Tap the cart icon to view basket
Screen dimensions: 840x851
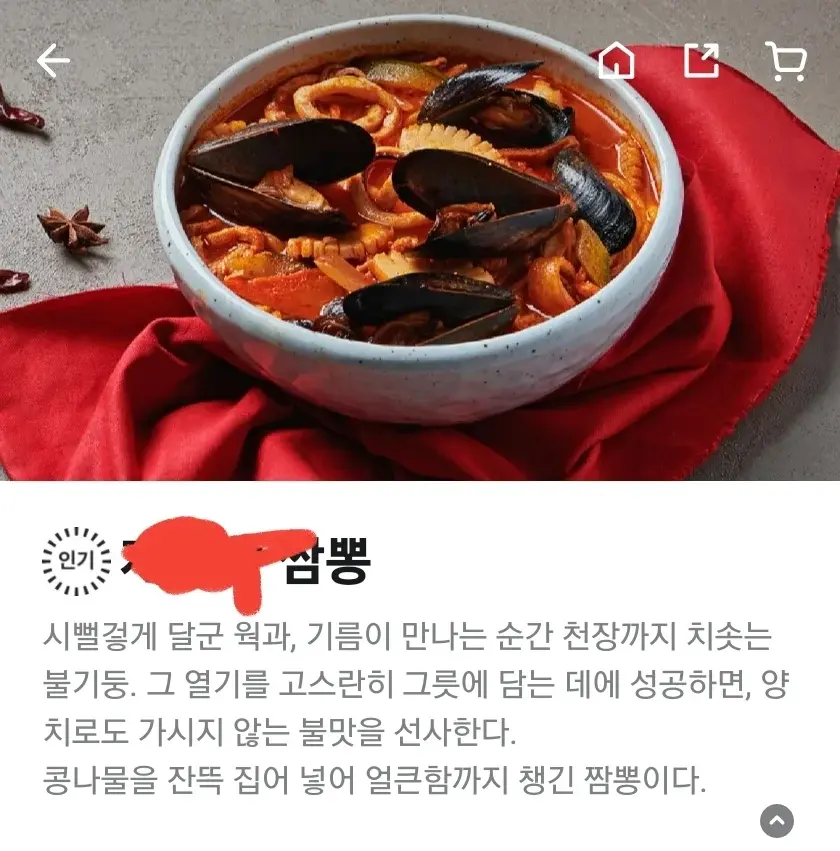(x=787, y=60)
